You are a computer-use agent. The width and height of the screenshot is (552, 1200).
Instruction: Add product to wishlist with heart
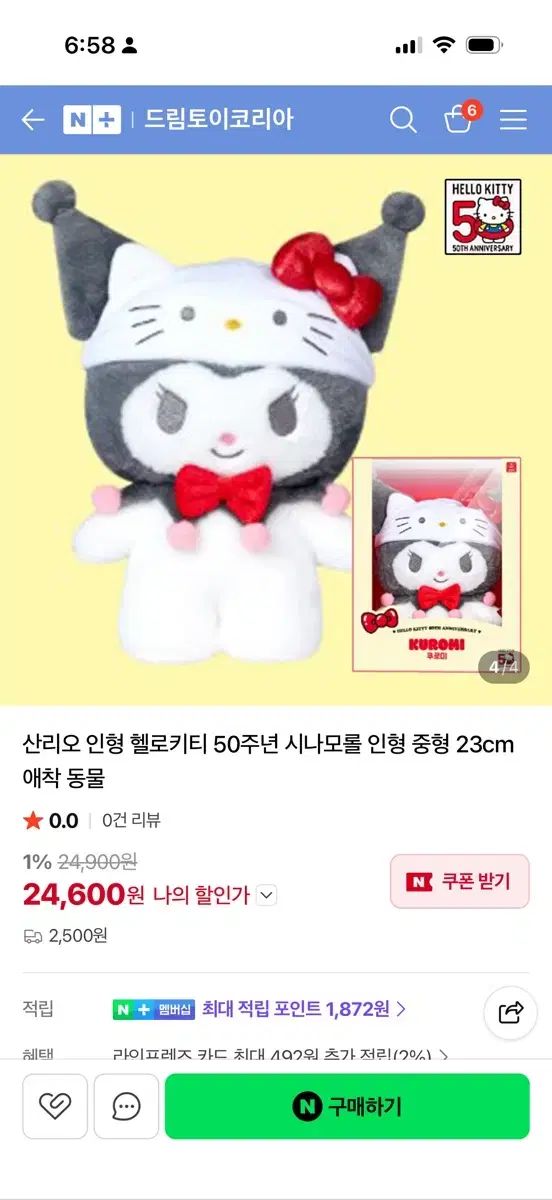[55, 1106]
